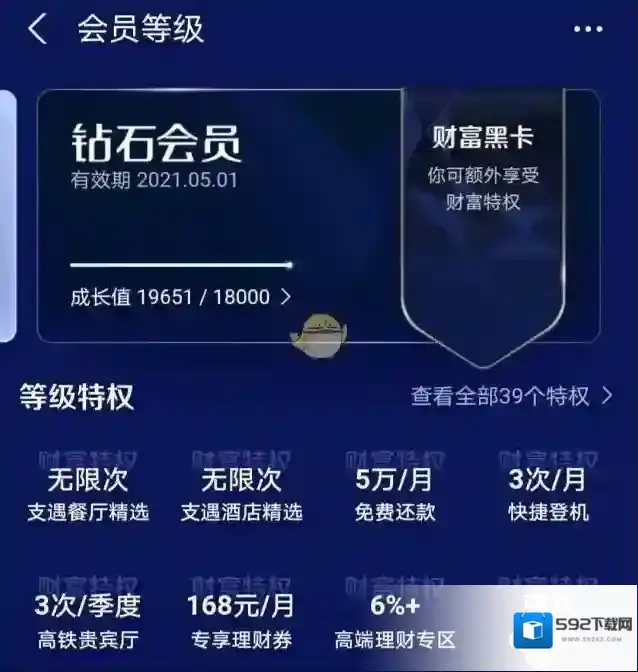
Task: View all 39 privileges link
Action: click(511, 396)
